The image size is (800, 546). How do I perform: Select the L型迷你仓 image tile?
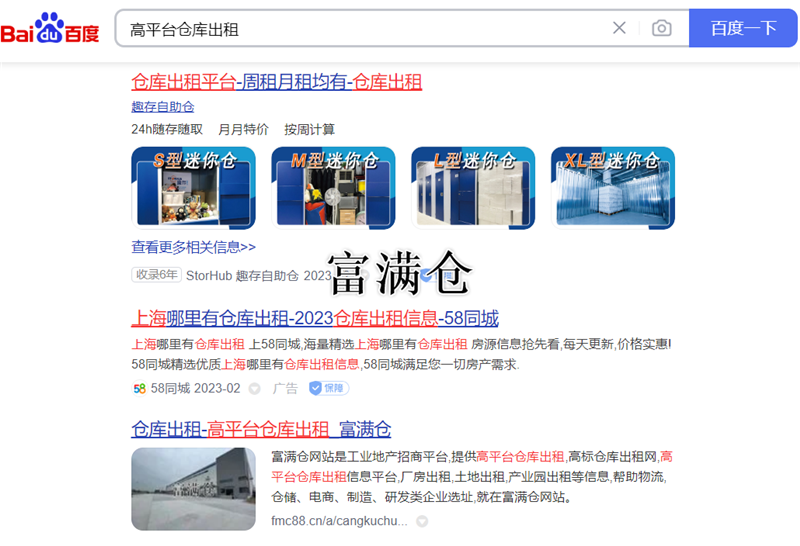coord(473,187)
